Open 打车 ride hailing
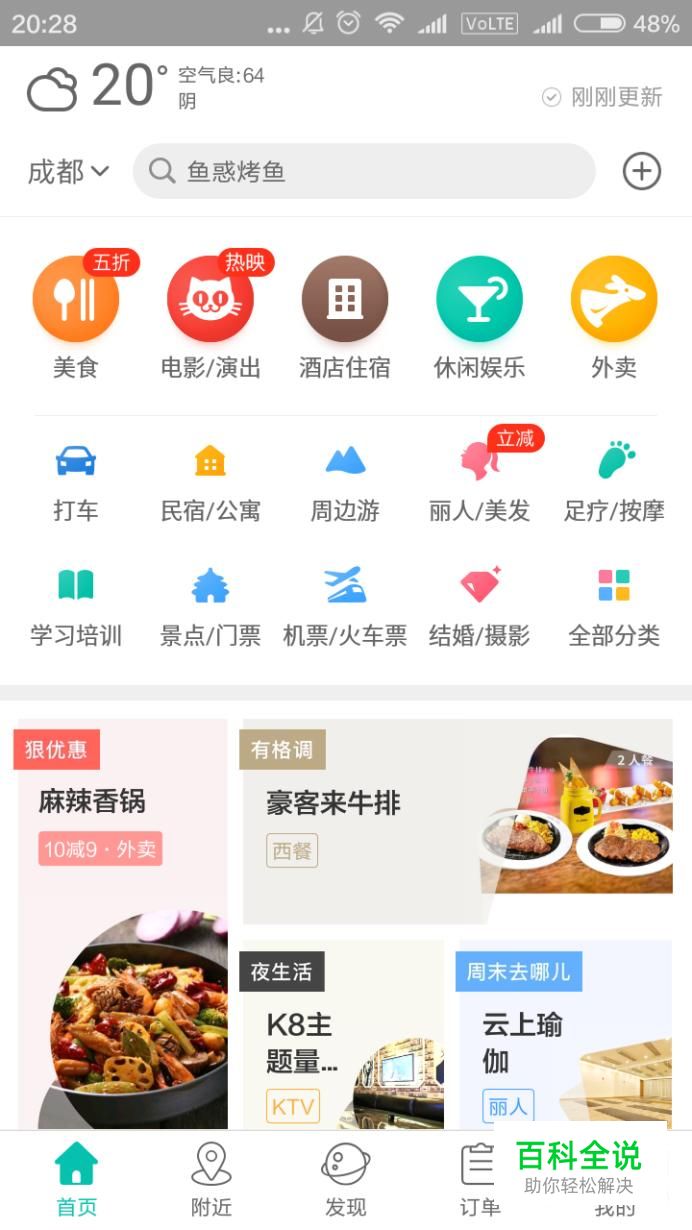Viewport: 692px width, 1230px height. point(76,482)
